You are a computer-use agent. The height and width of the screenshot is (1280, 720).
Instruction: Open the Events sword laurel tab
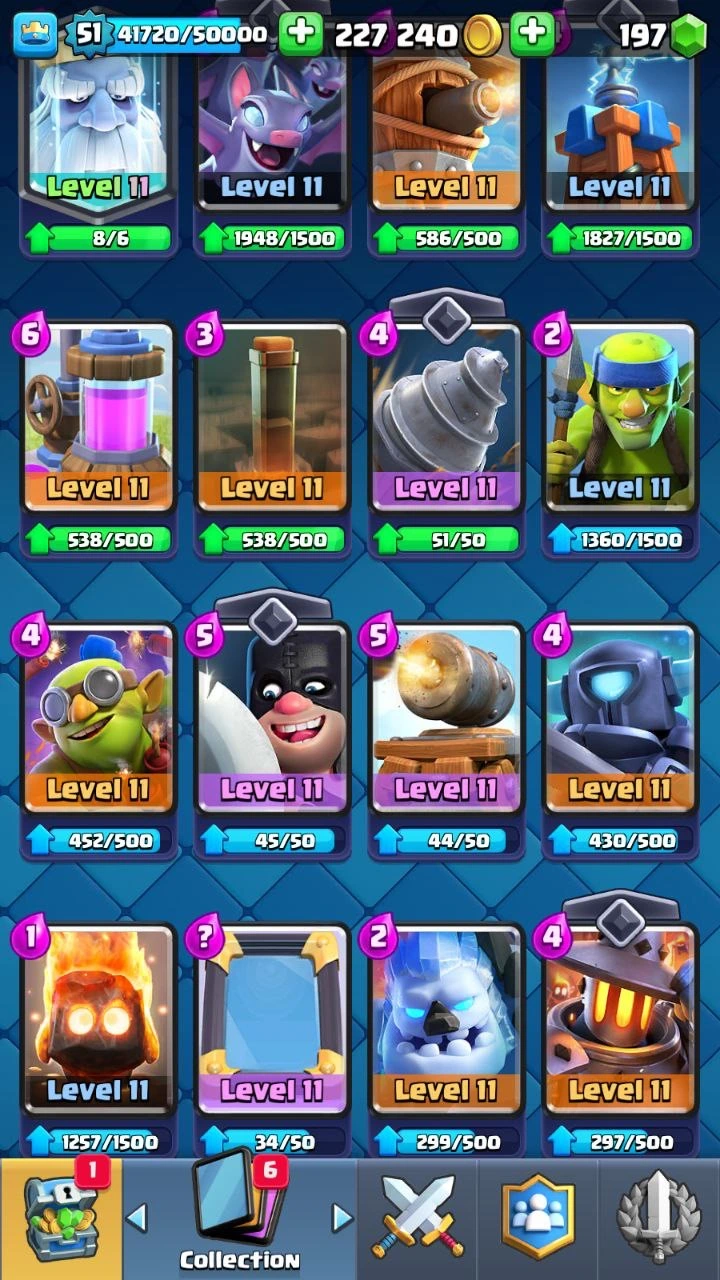658,1218
